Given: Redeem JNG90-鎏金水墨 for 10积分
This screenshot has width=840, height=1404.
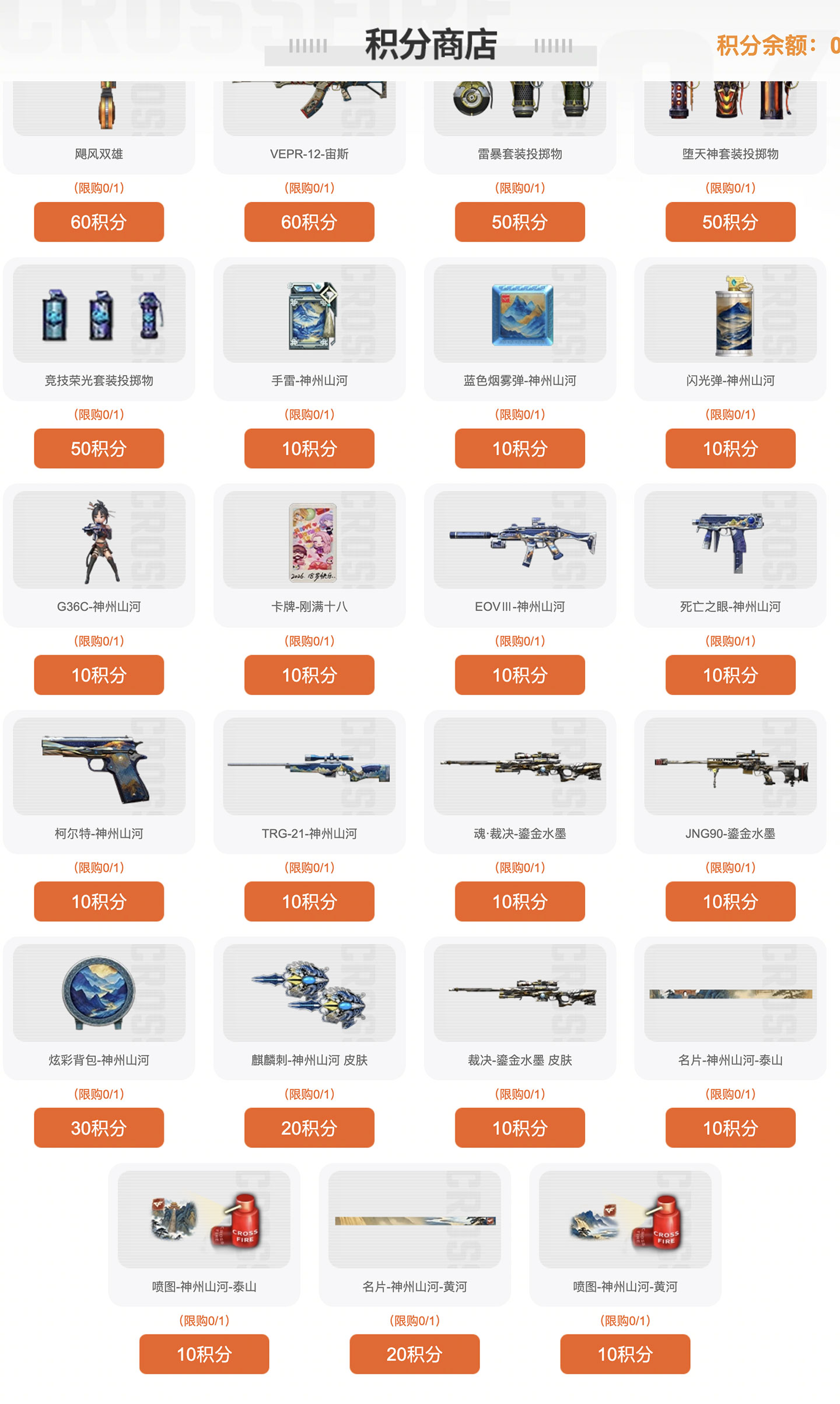Looking at the screenshot, I should [x=730, y=901].
